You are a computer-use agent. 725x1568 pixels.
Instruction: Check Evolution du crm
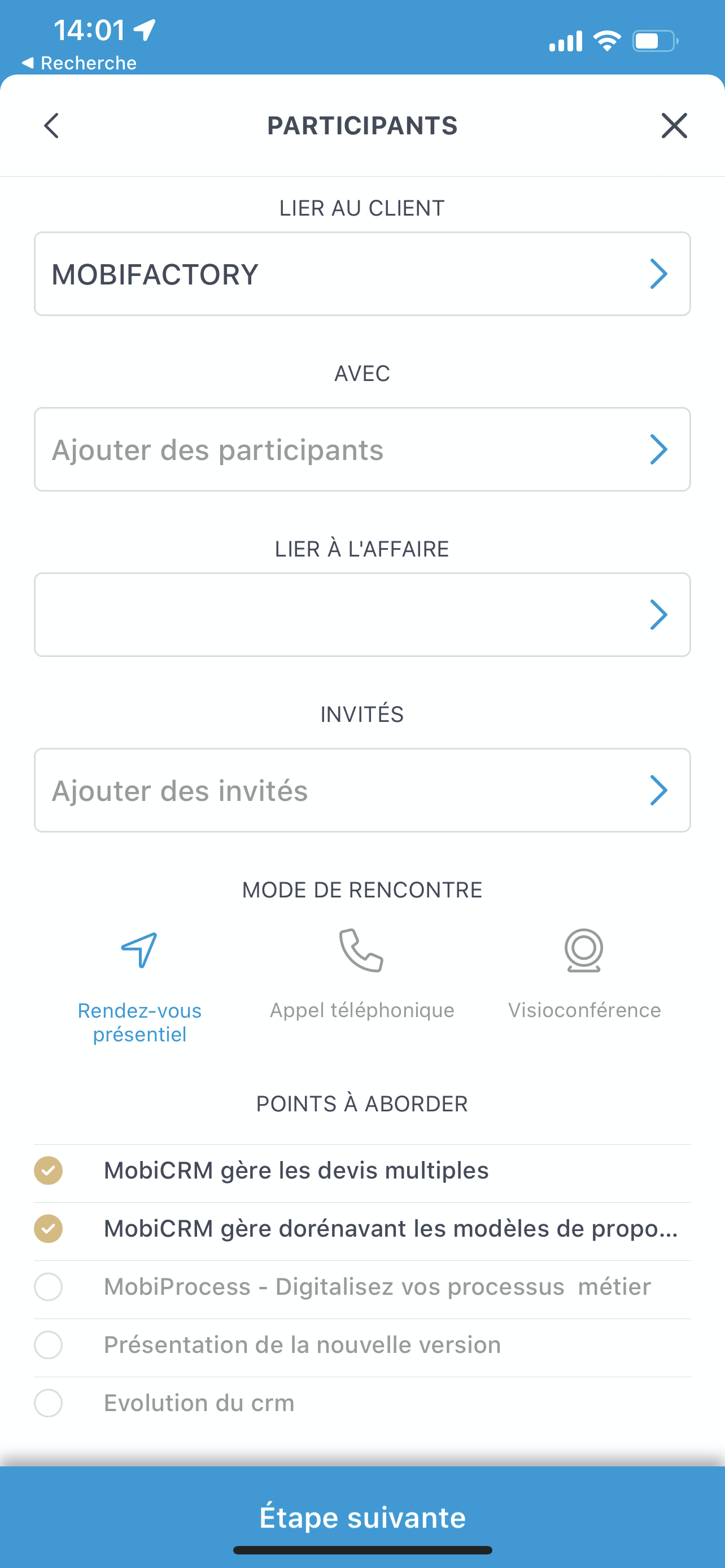pos(48,1403)
